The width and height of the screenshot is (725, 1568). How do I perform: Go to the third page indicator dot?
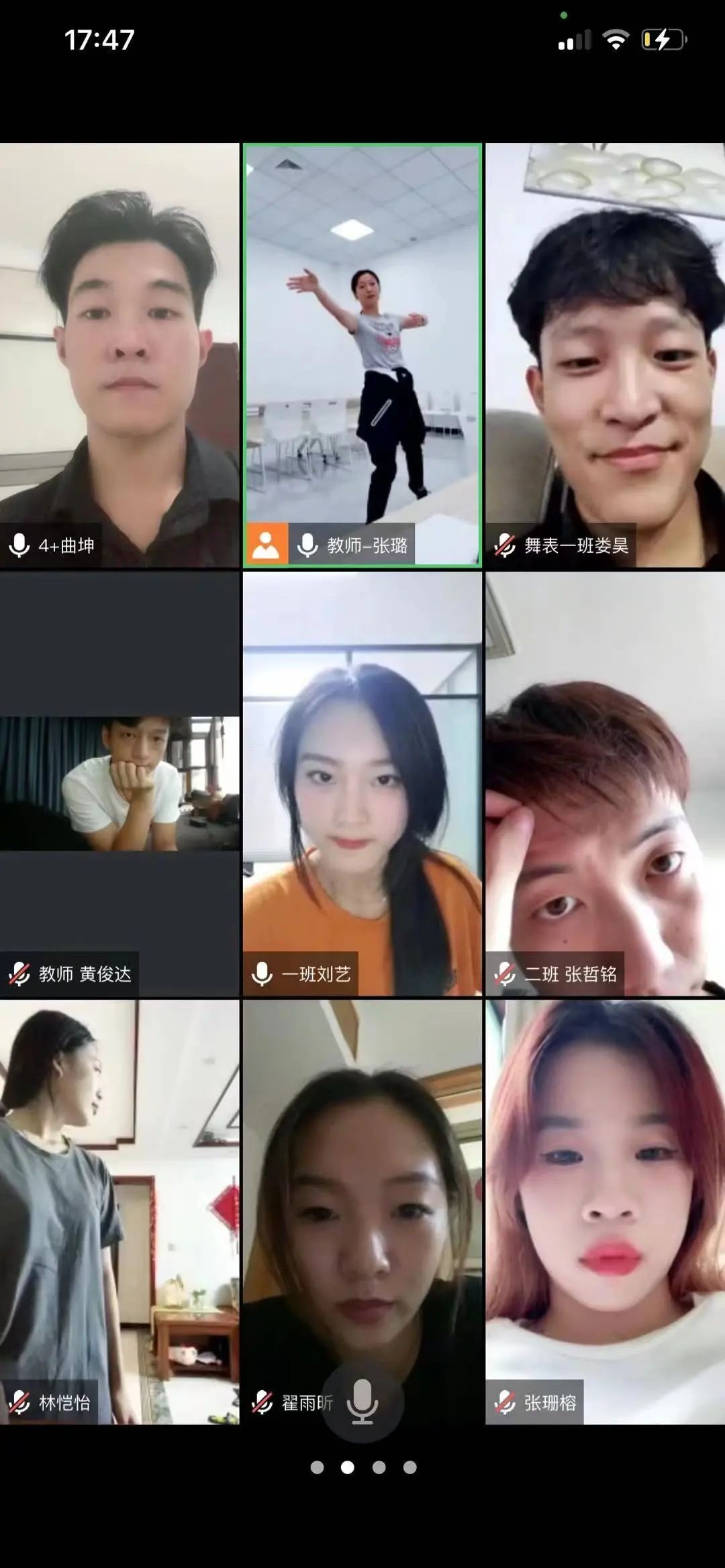(379, 1467)
